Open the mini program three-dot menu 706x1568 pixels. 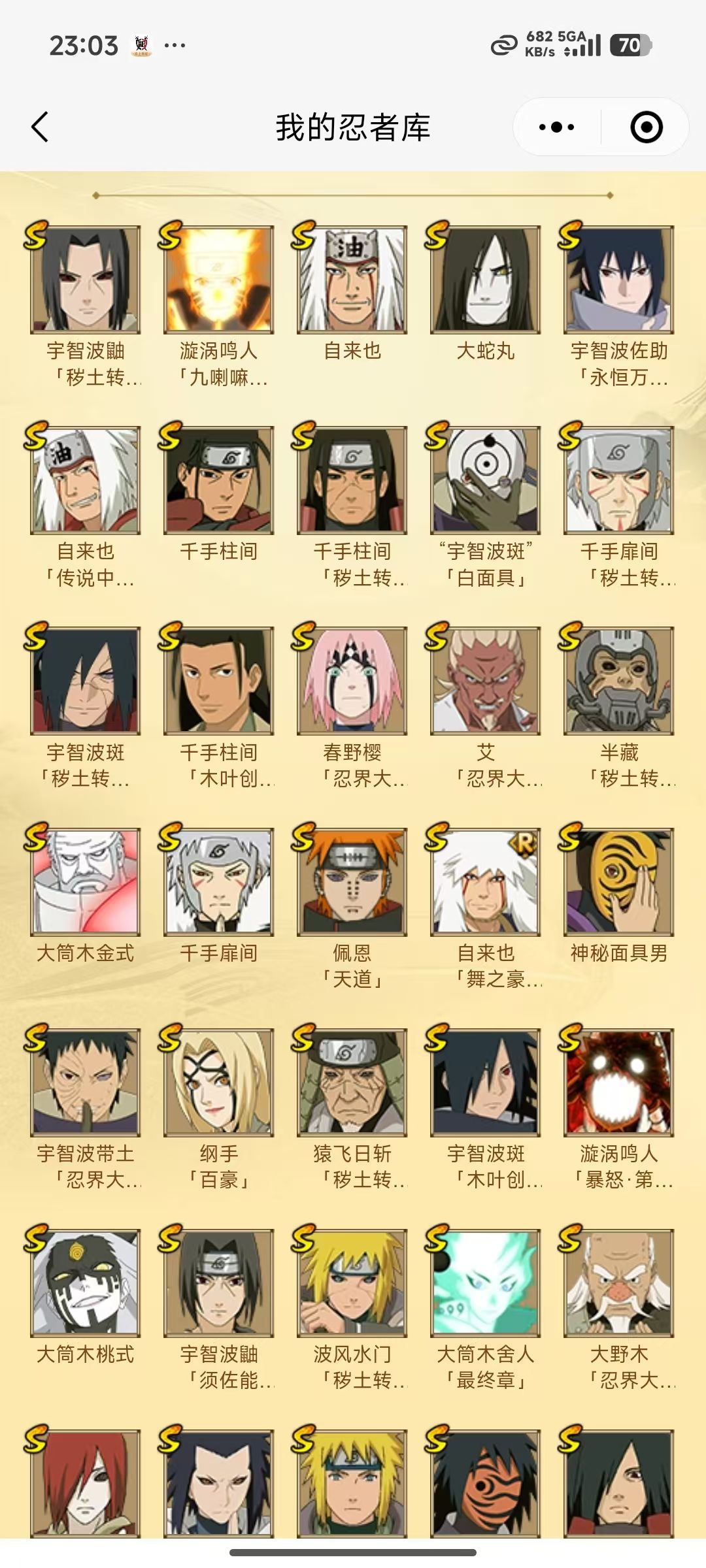point(556,127)
